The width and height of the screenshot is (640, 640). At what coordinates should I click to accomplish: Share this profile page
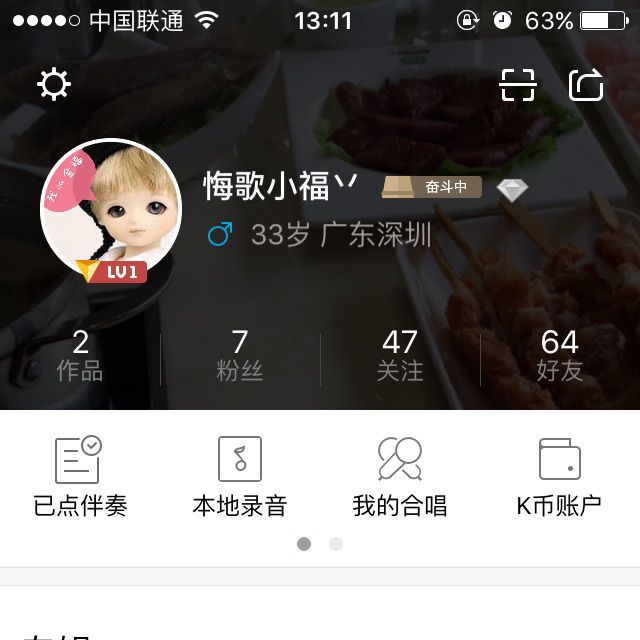click(586, 85)
